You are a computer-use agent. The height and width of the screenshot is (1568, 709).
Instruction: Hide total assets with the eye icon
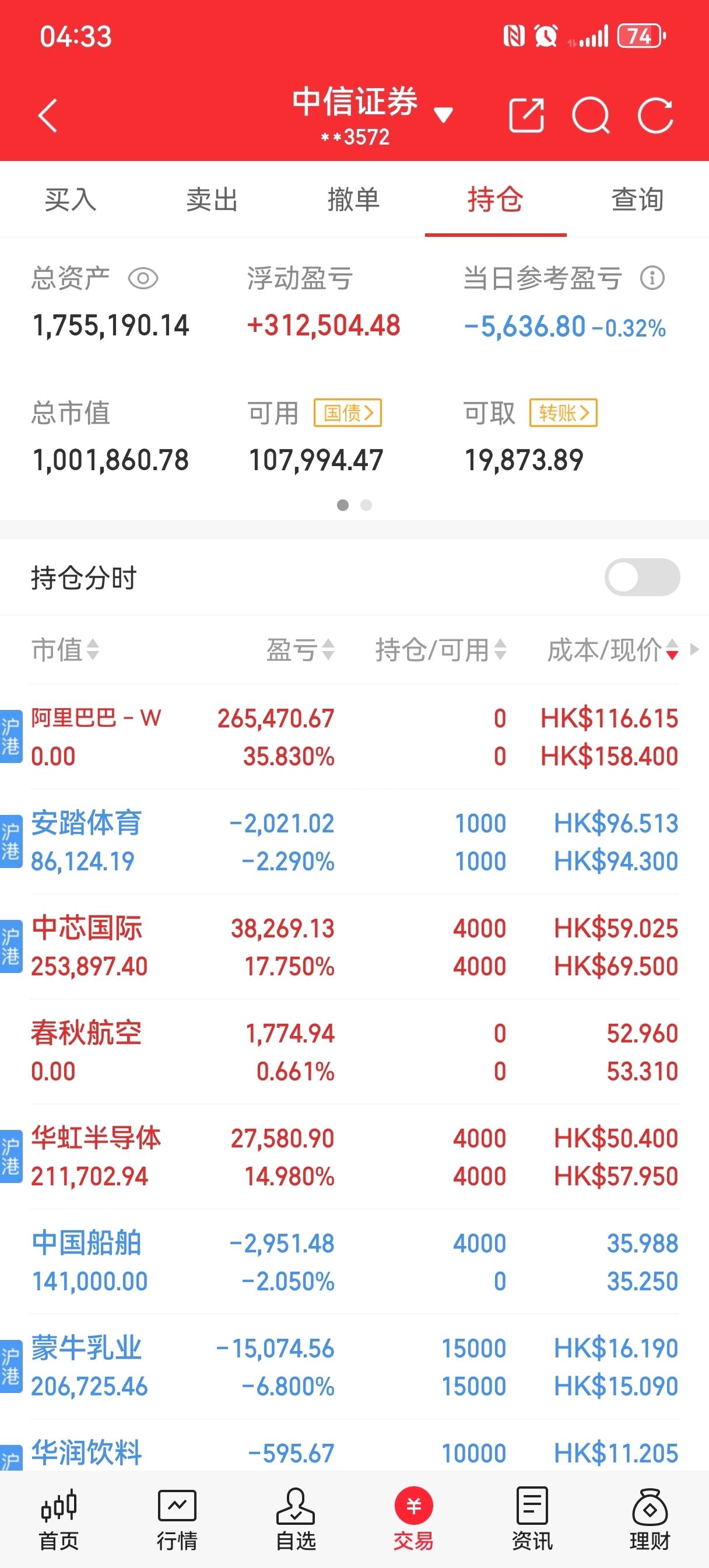click(143, 279)
